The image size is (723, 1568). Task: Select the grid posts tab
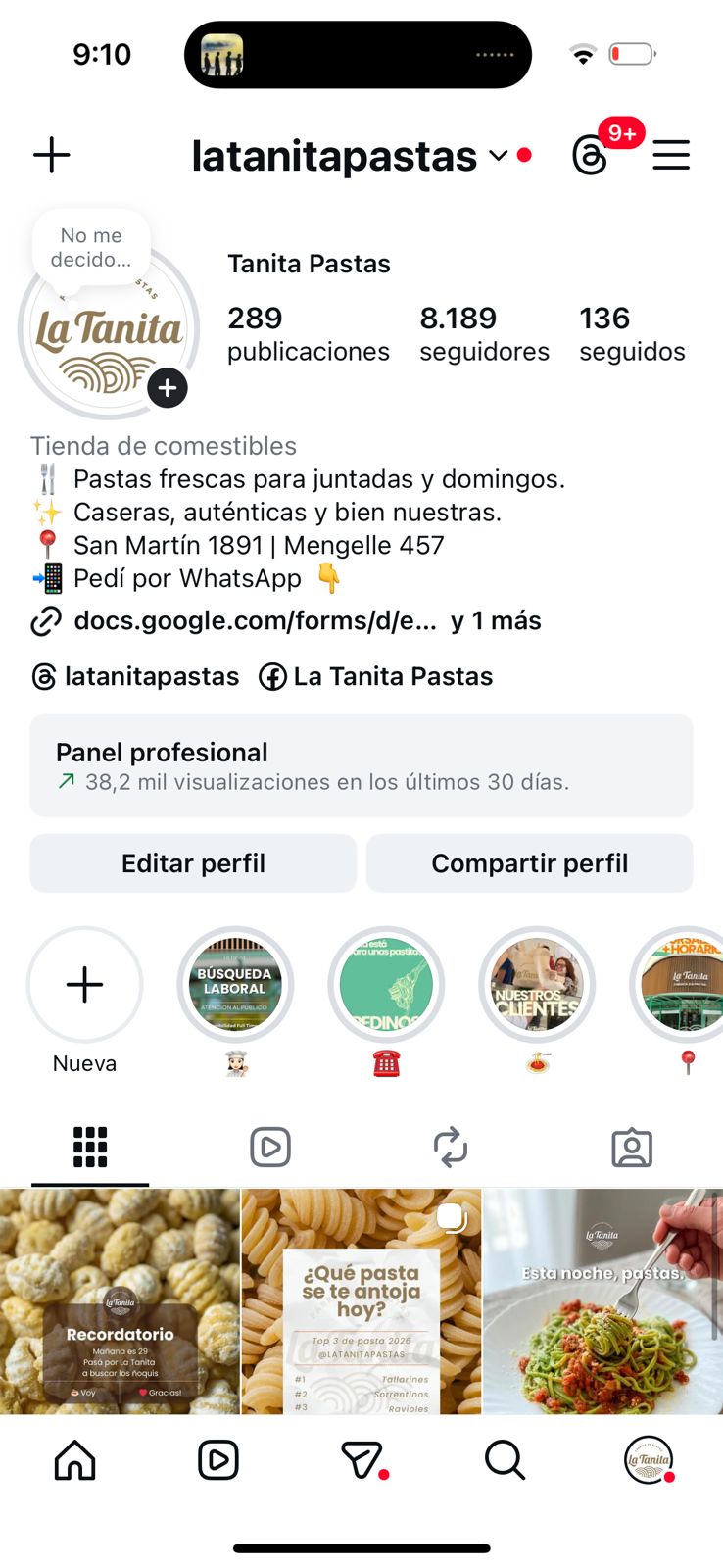click(90, 1147)
